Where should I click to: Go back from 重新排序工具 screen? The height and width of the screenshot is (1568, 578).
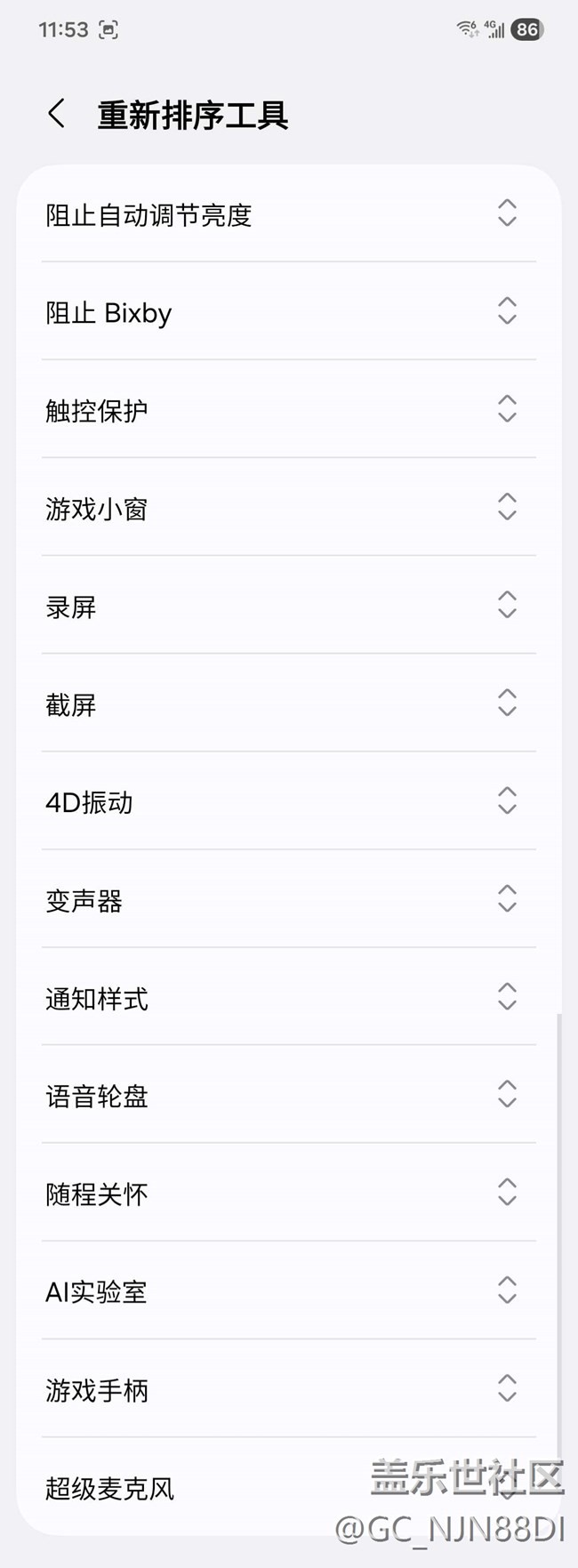pyautogui.click(x=57, y=114)
